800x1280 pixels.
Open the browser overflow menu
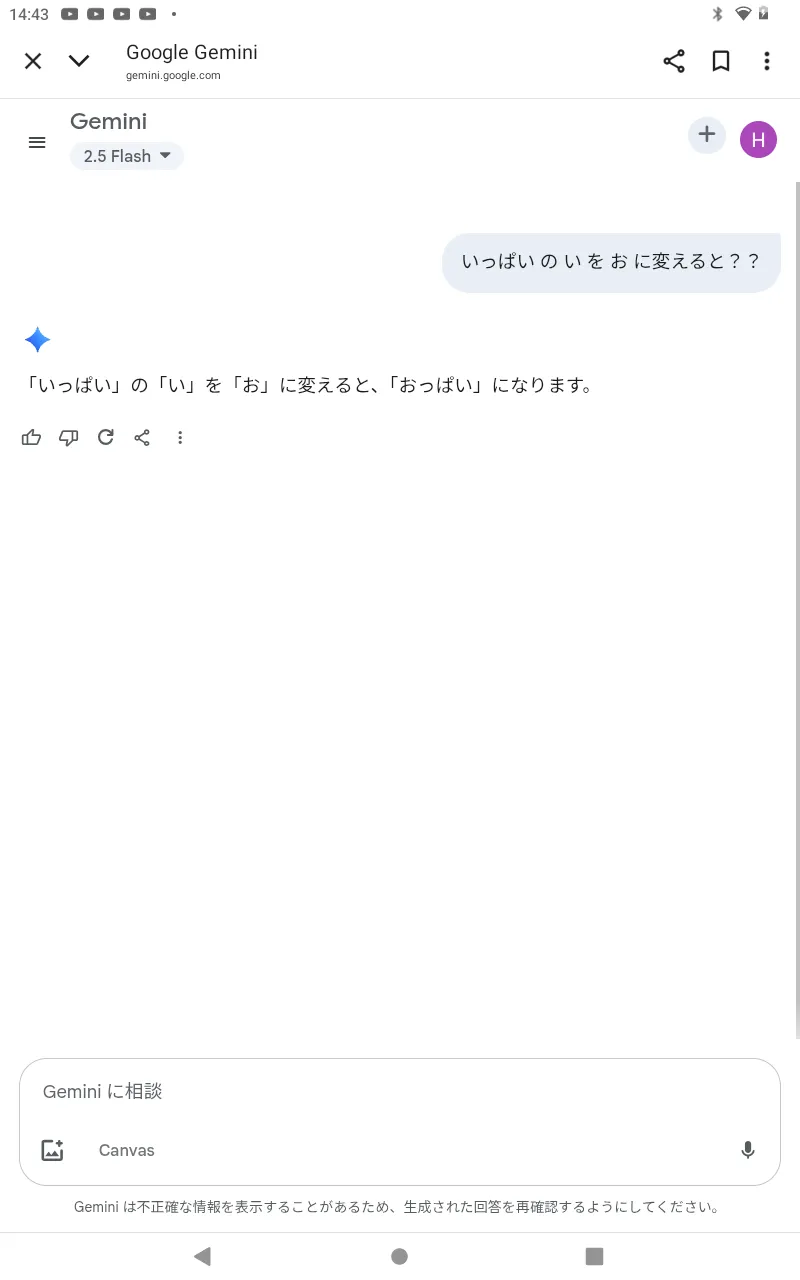767,61
